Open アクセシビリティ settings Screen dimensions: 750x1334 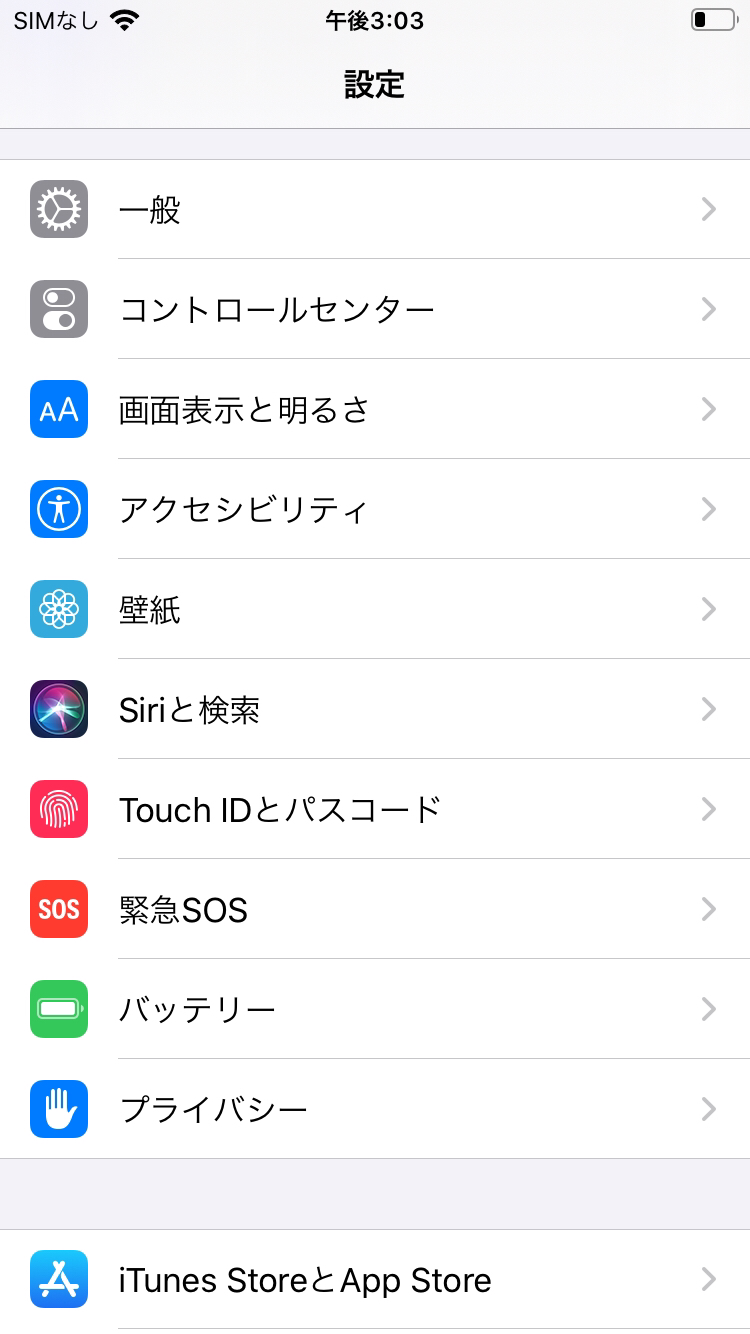[x=375, y=509]
